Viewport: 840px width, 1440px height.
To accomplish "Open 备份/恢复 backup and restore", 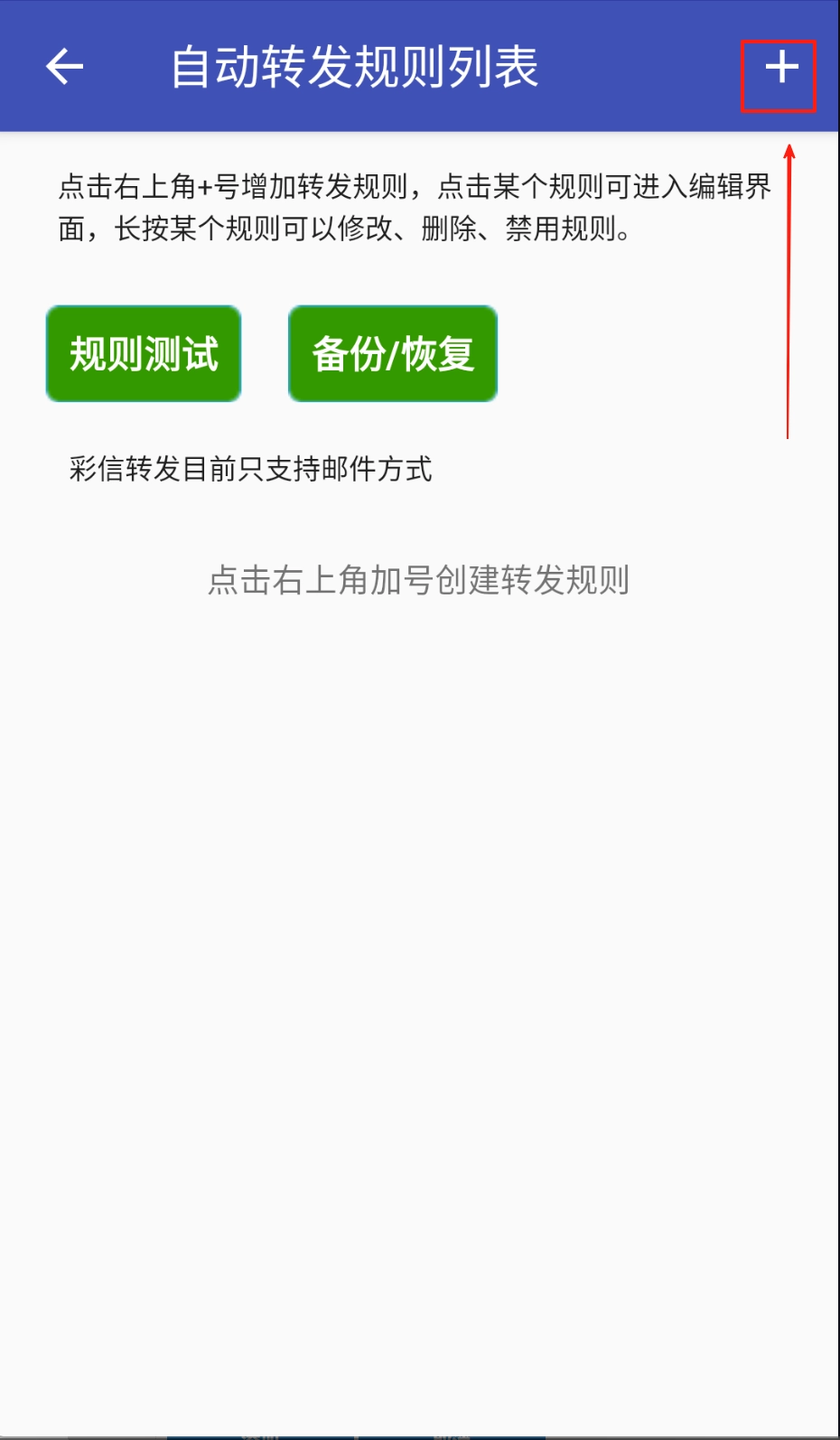I will point(393,353).
